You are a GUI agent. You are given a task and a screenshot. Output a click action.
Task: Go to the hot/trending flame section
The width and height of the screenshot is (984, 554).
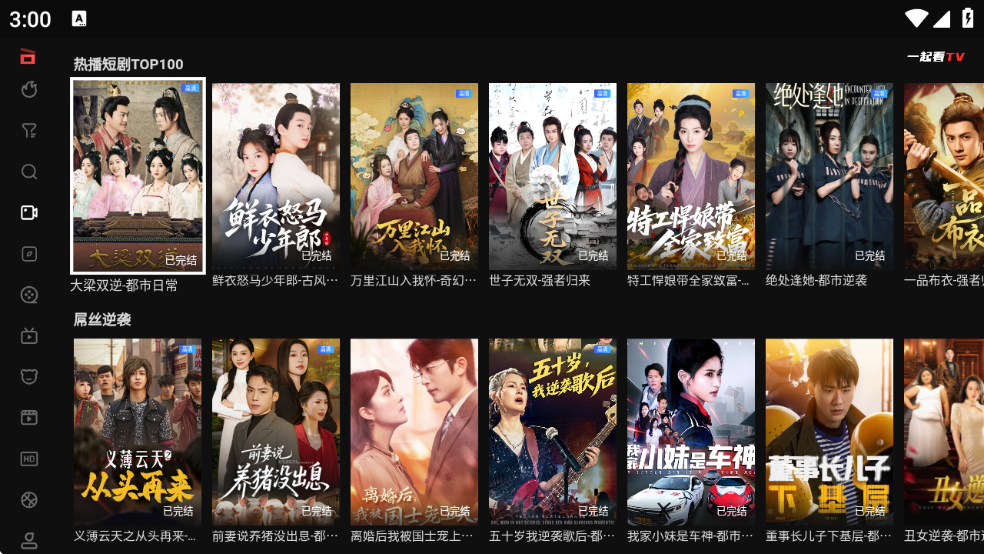(x=29, y=90)
